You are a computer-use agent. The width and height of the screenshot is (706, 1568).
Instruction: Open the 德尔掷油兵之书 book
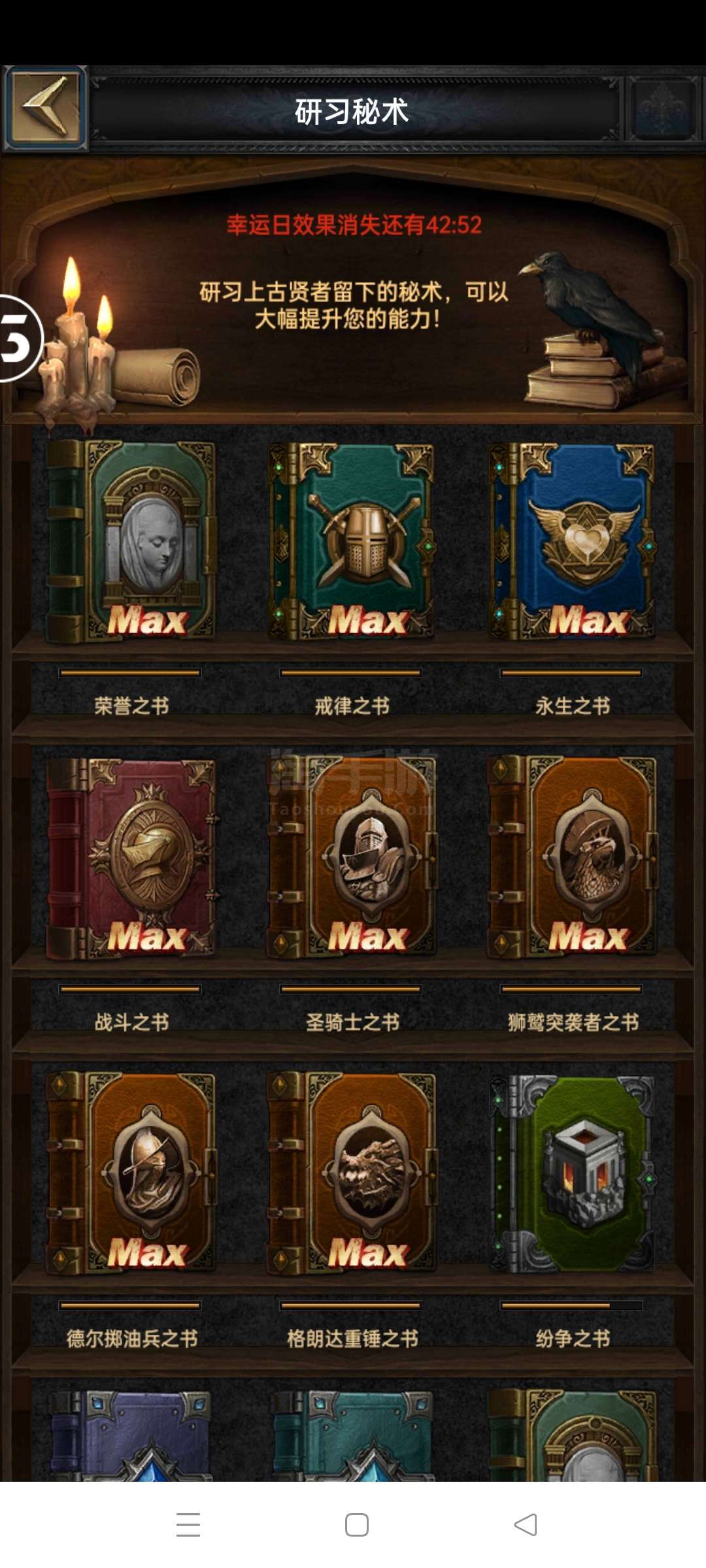pyautogui.click(x=131, y=1173)
